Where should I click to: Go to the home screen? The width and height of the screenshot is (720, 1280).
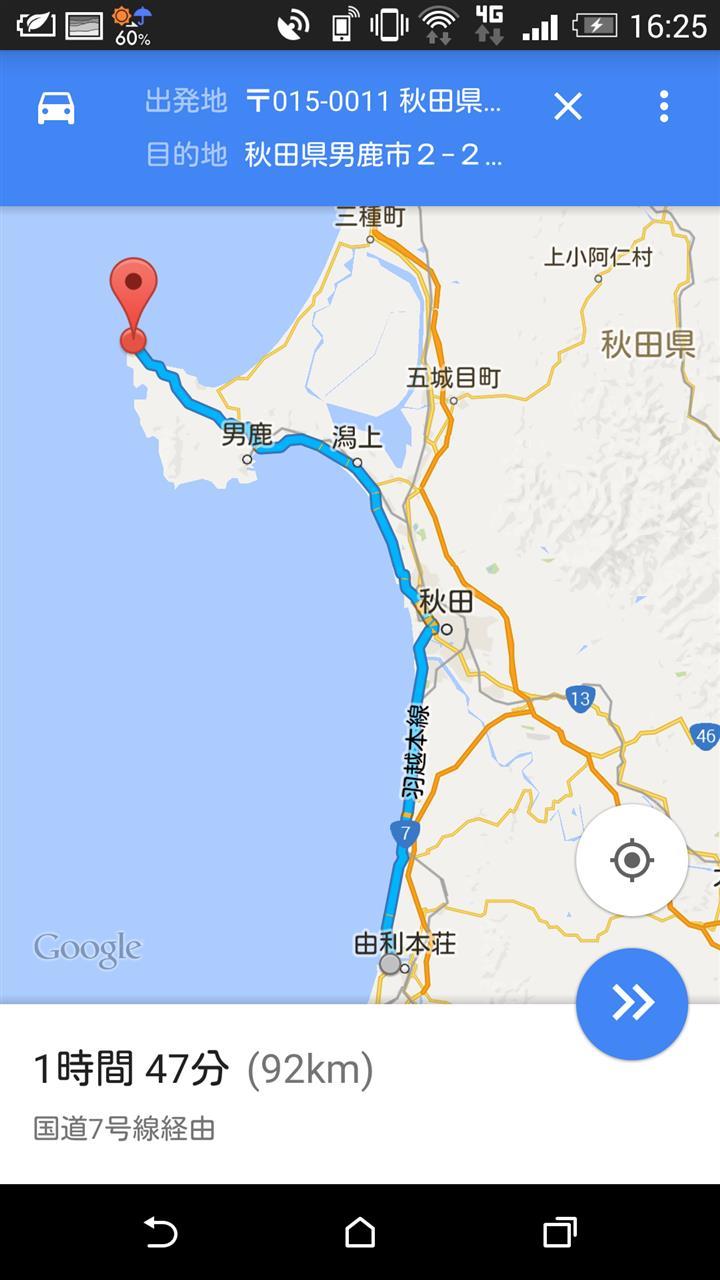pyautogui.click(x=360, y=1233)
